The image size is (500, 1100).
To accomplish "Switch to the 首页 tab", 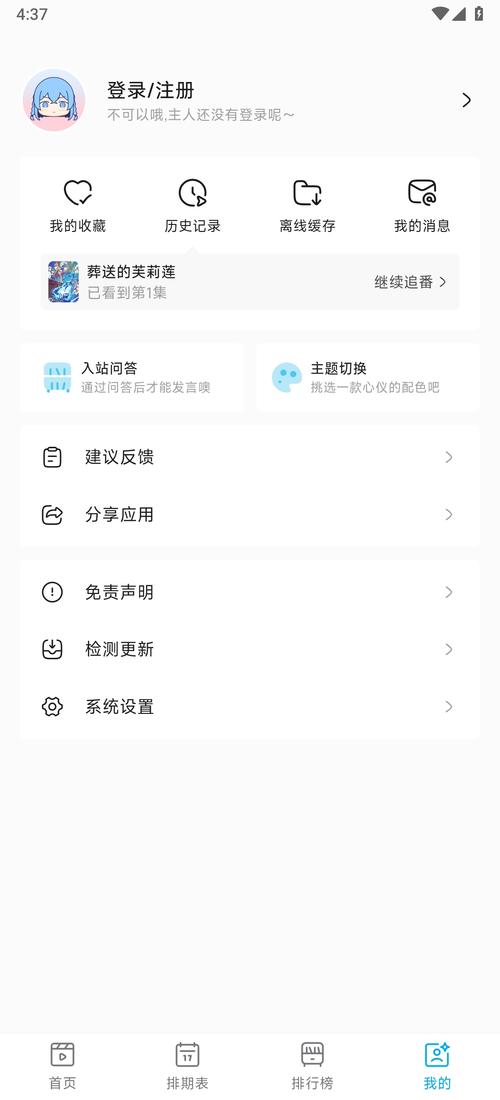I will [x=62, y=1066].
